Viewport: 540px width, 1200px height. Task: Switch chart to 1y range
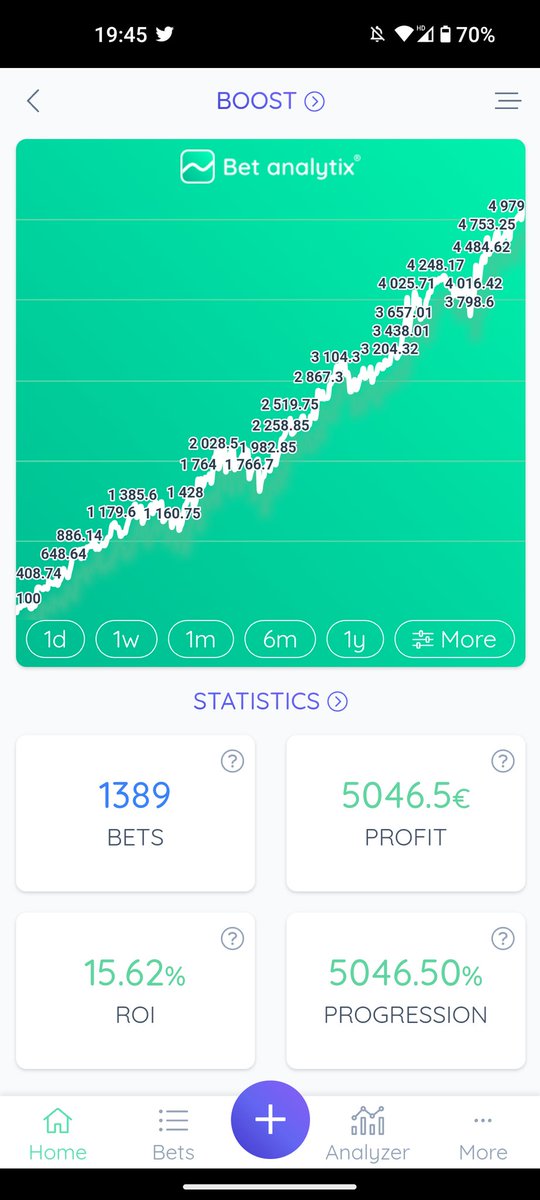point(355,639)
